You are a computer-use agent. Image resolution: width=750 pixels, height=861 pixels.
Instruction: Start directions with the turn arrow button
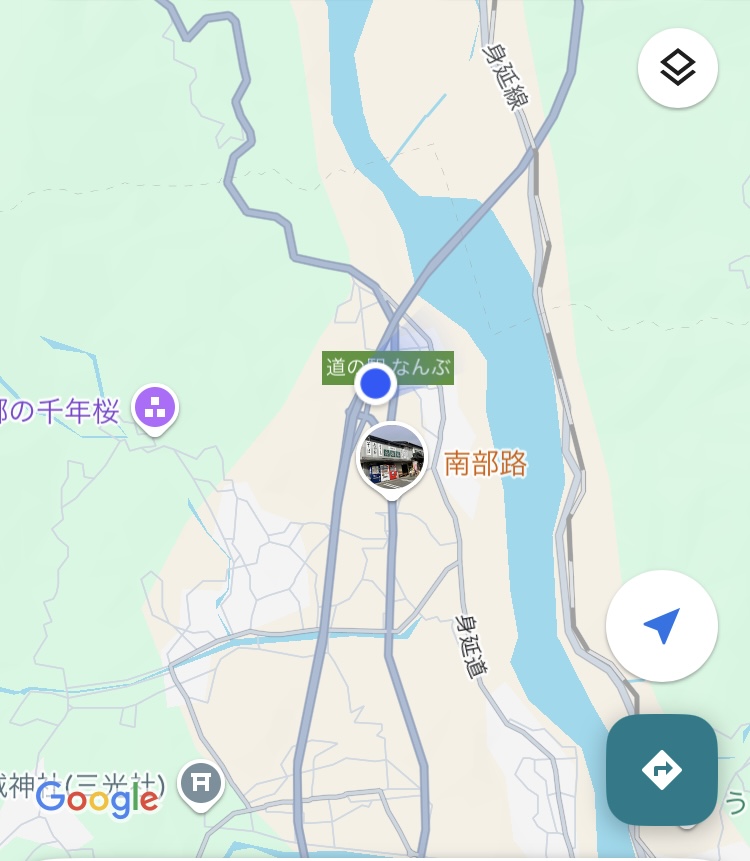(661, 769)
